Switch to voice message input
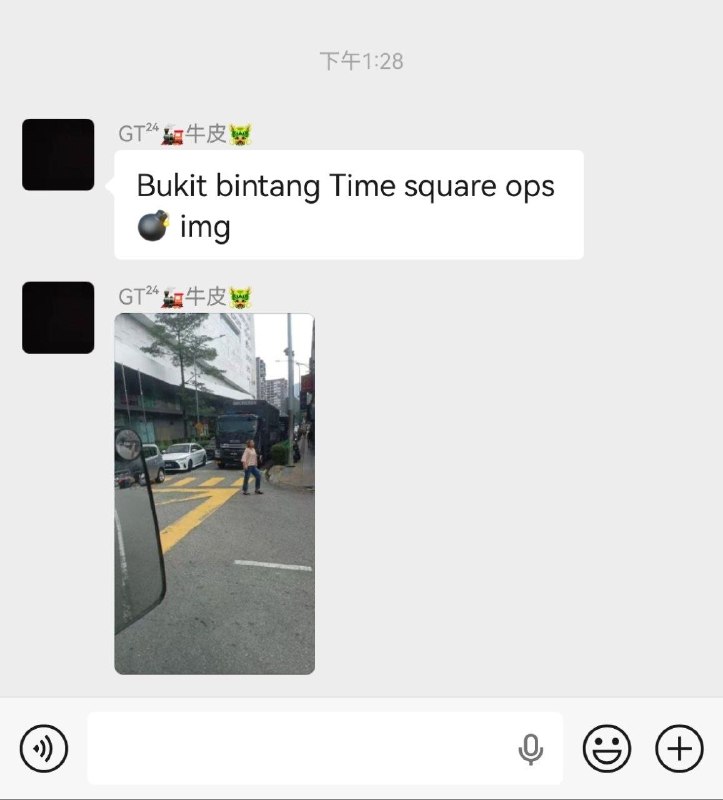This screenshot has height=800, width=723. (x=44, y=748)
